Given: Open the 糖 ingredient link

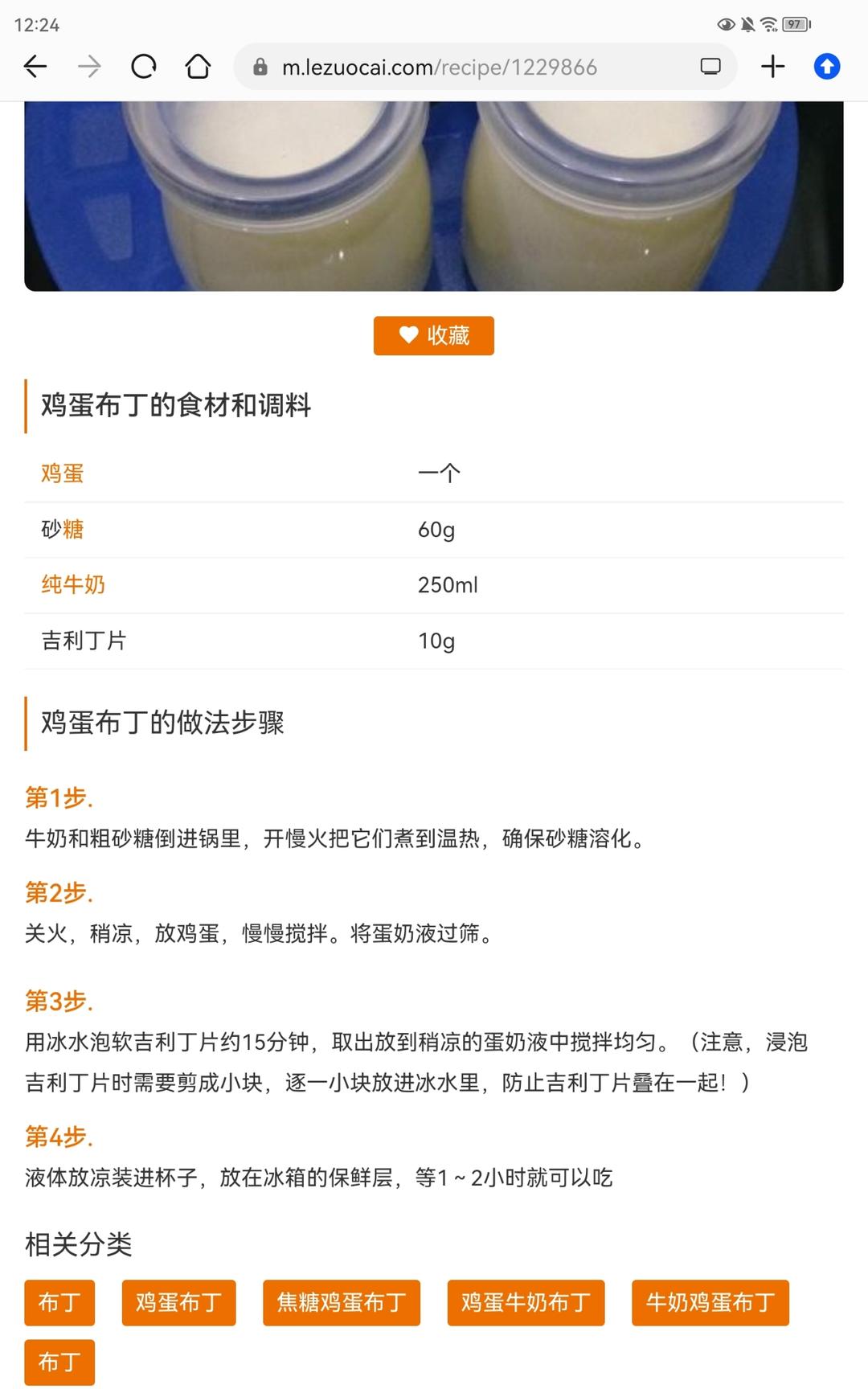Looking at the screenshot, I should point(73,529).
